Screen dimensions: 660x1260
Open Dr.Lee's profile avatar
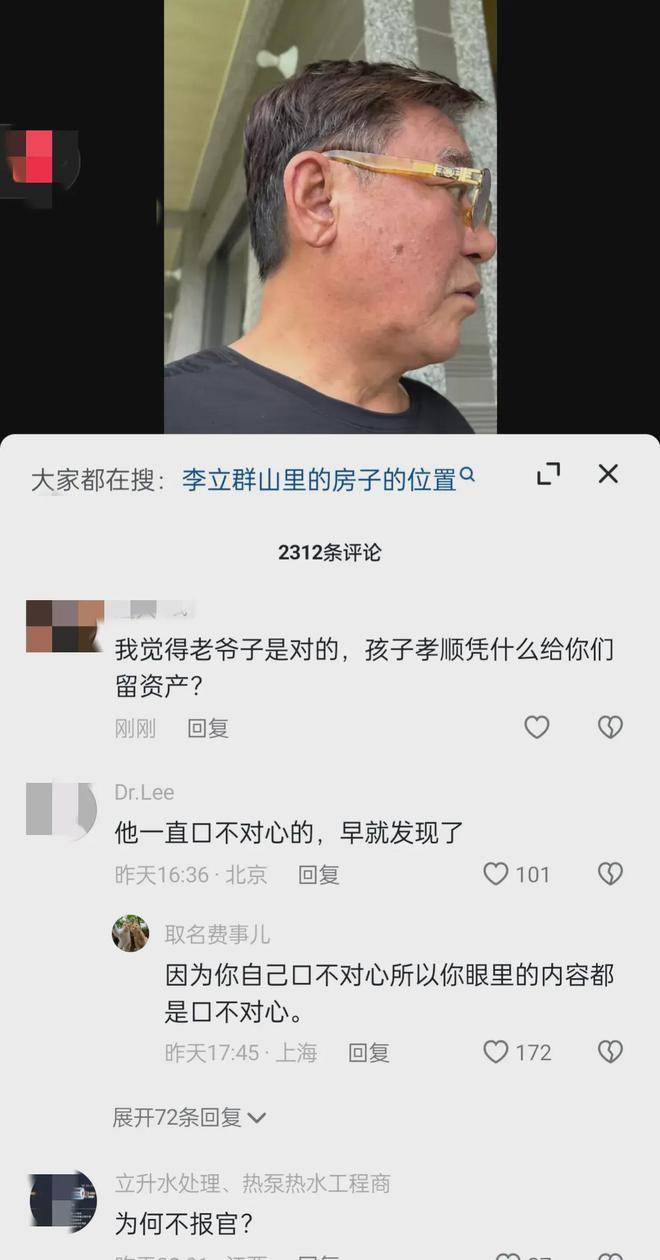coord(61,810)
